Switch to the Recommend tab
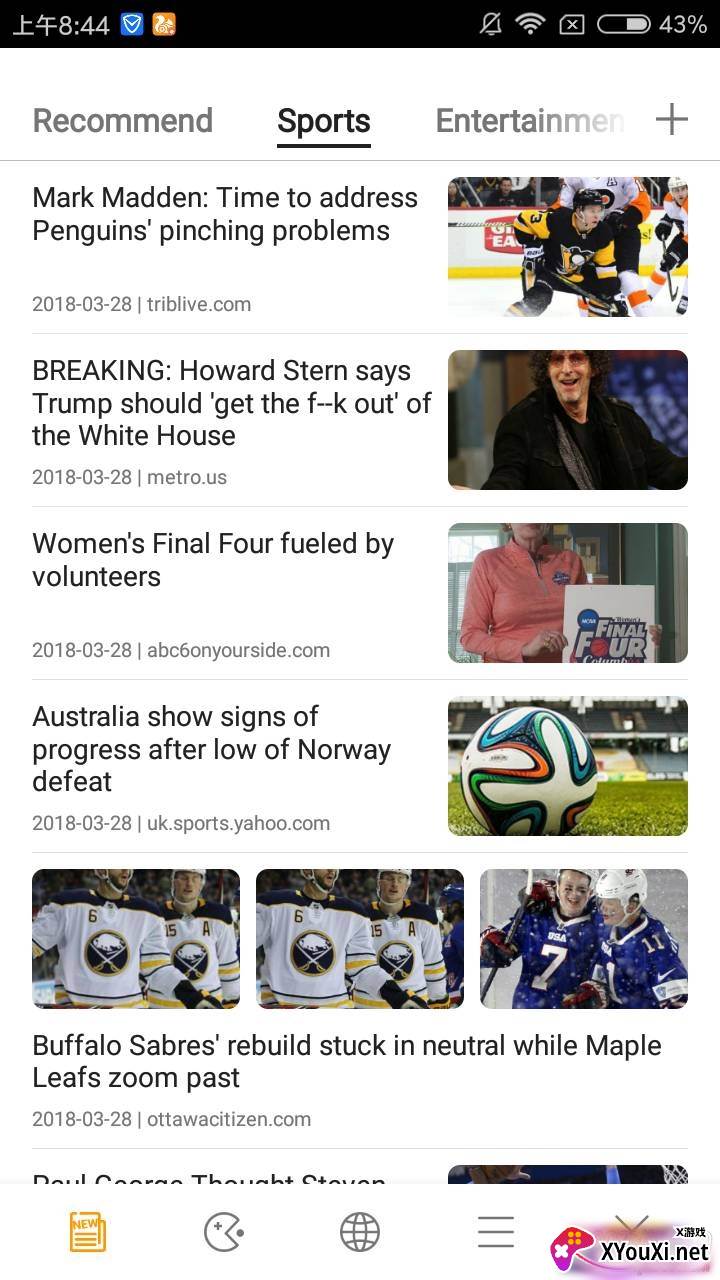 (x=122, y=121)
